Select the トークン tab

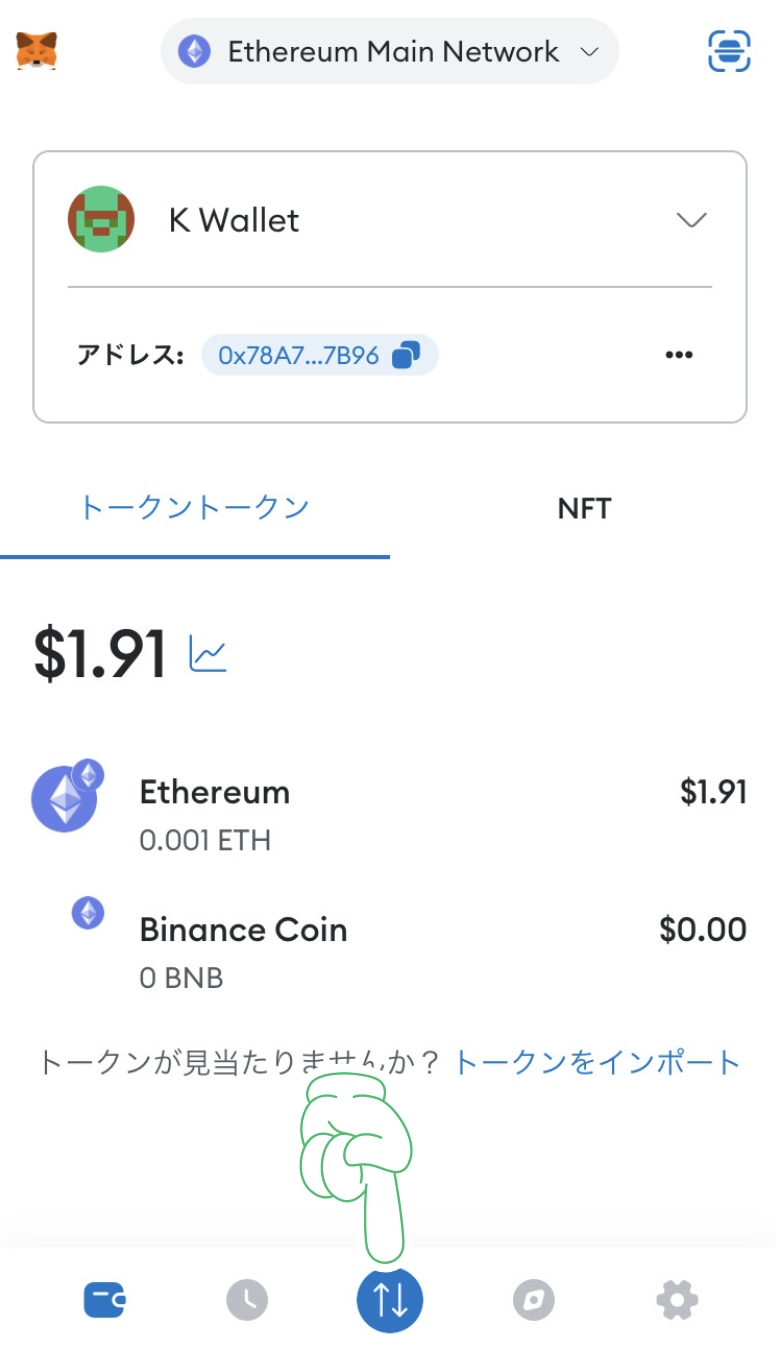[194, 508]
